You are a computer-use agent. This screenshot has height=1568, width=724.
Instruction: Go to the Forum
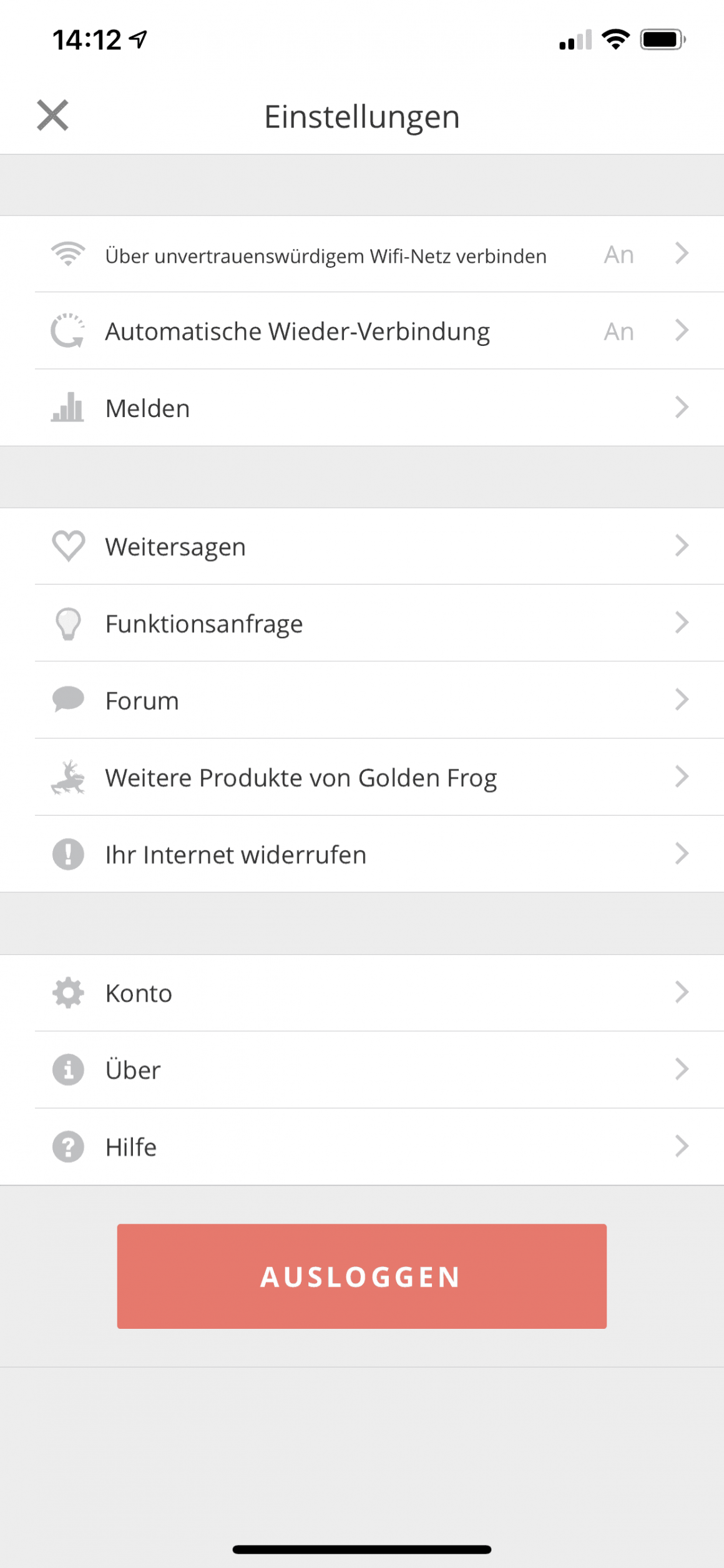tap(362, 700)
